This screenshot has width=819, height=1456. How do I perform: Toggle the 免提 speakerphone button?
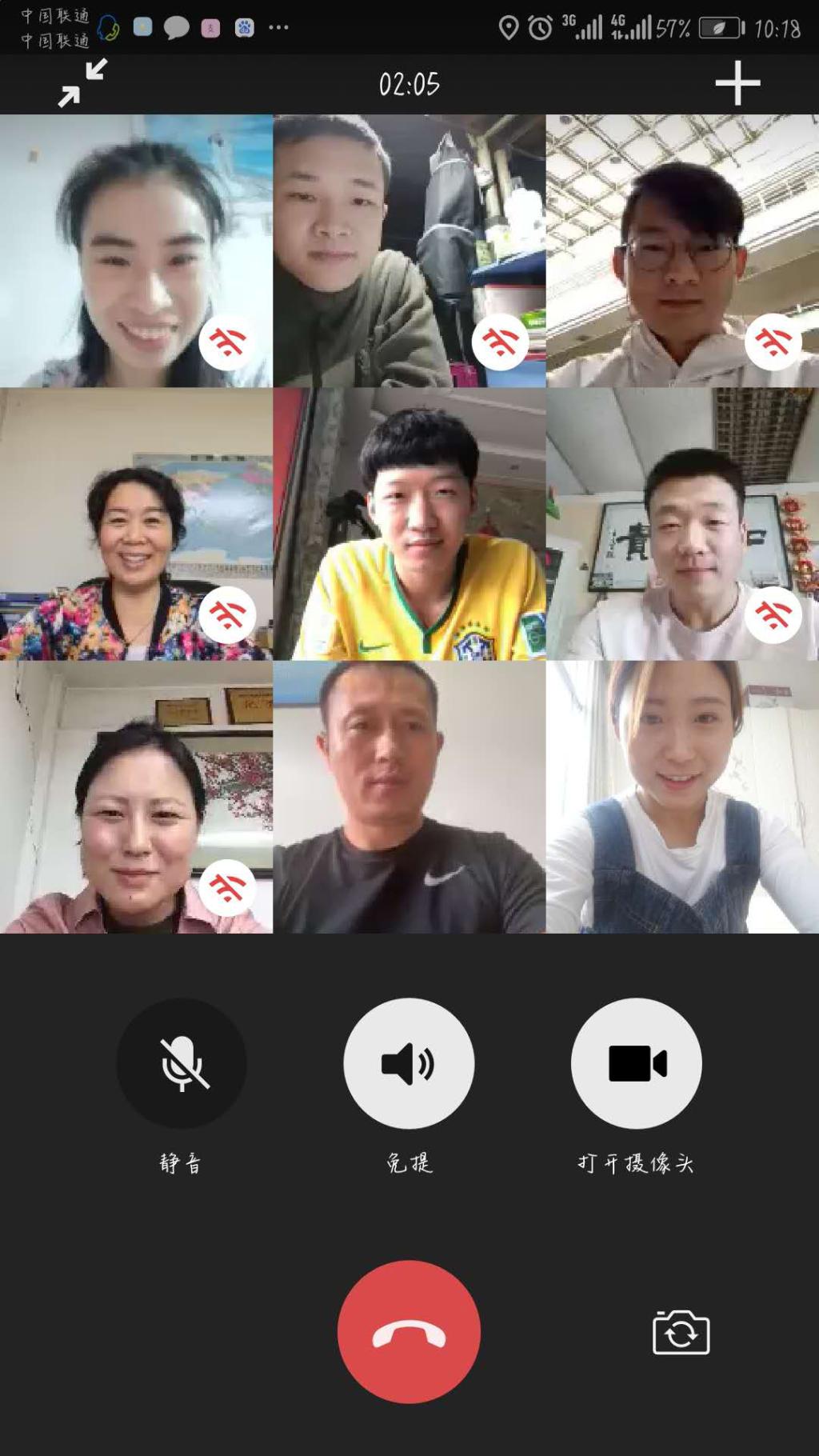409,1063
